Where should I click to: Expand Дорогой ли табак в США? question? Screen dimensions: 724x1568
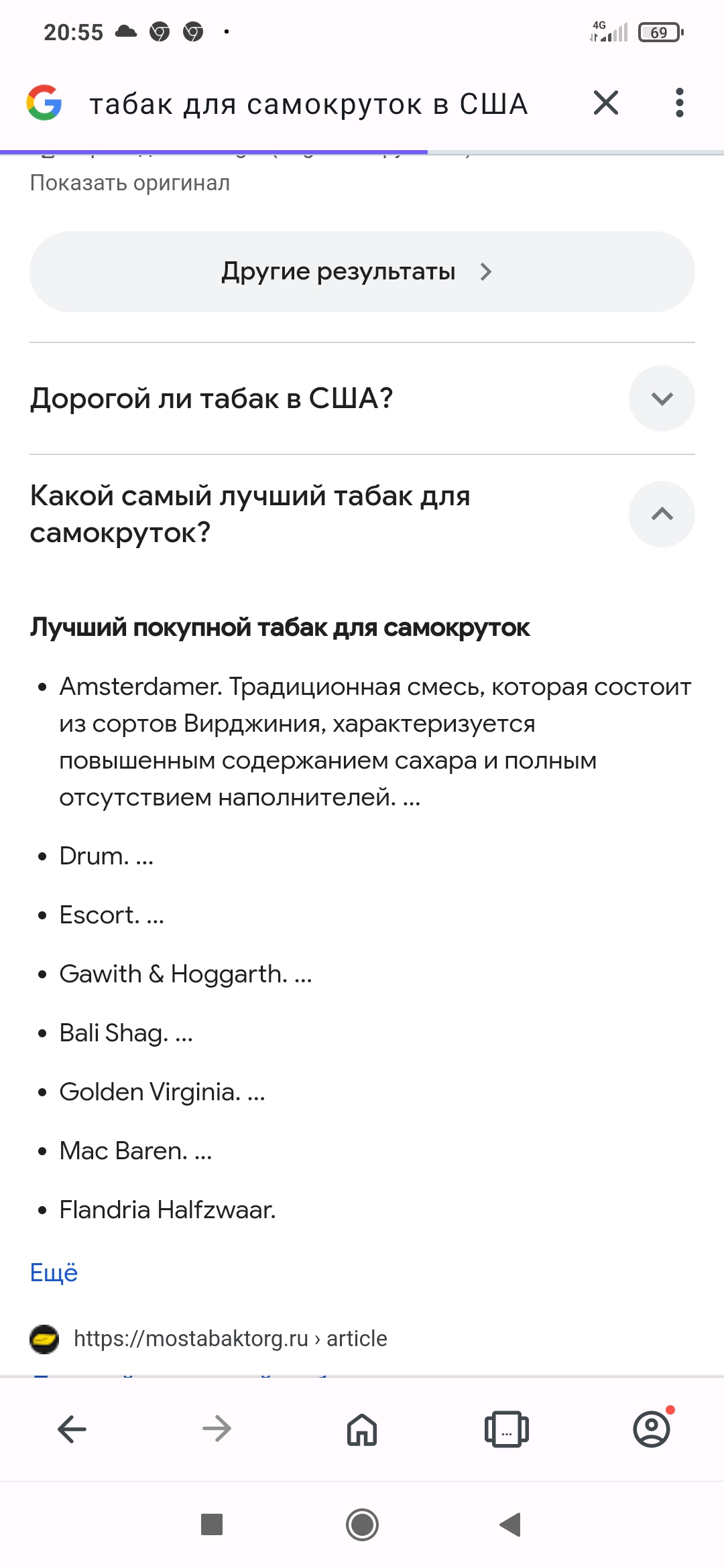click(661, 399)
